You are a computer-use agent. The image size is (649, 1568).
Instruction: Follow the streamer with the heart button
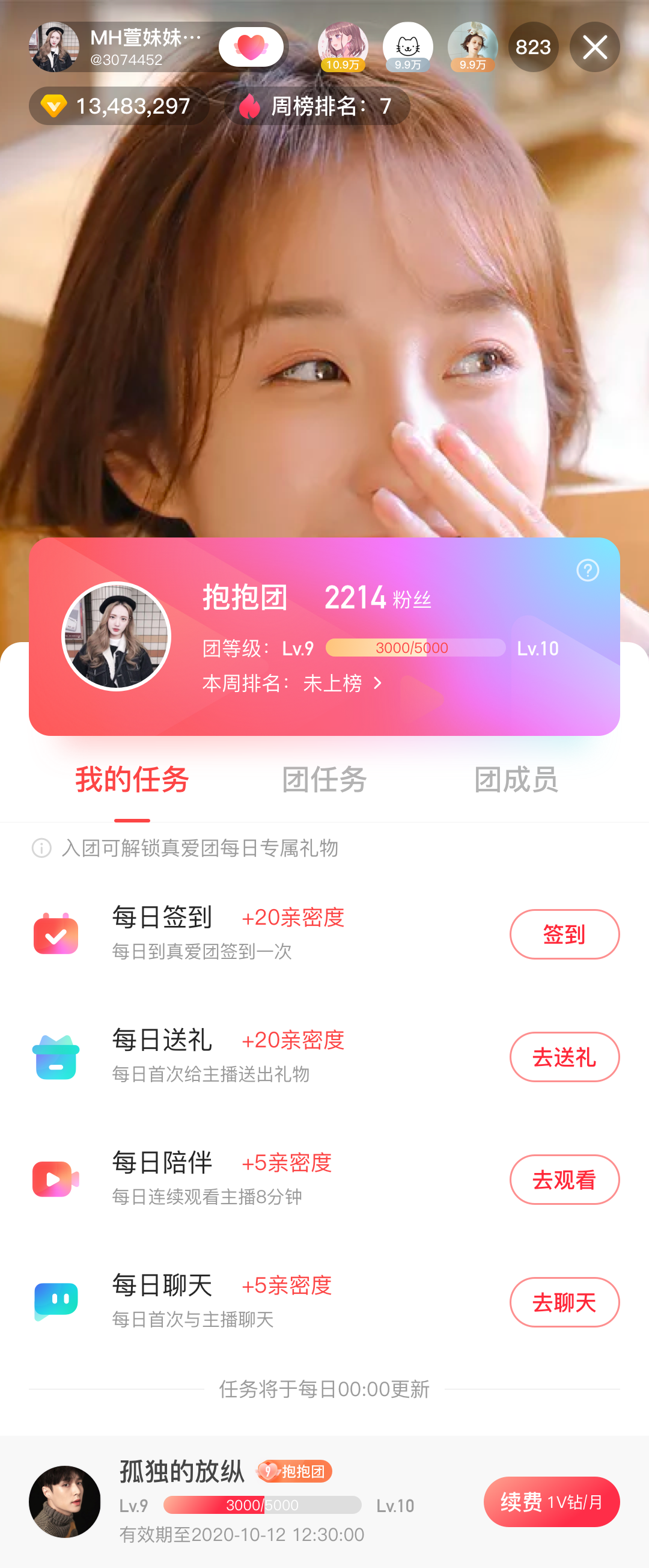[251, 47]
